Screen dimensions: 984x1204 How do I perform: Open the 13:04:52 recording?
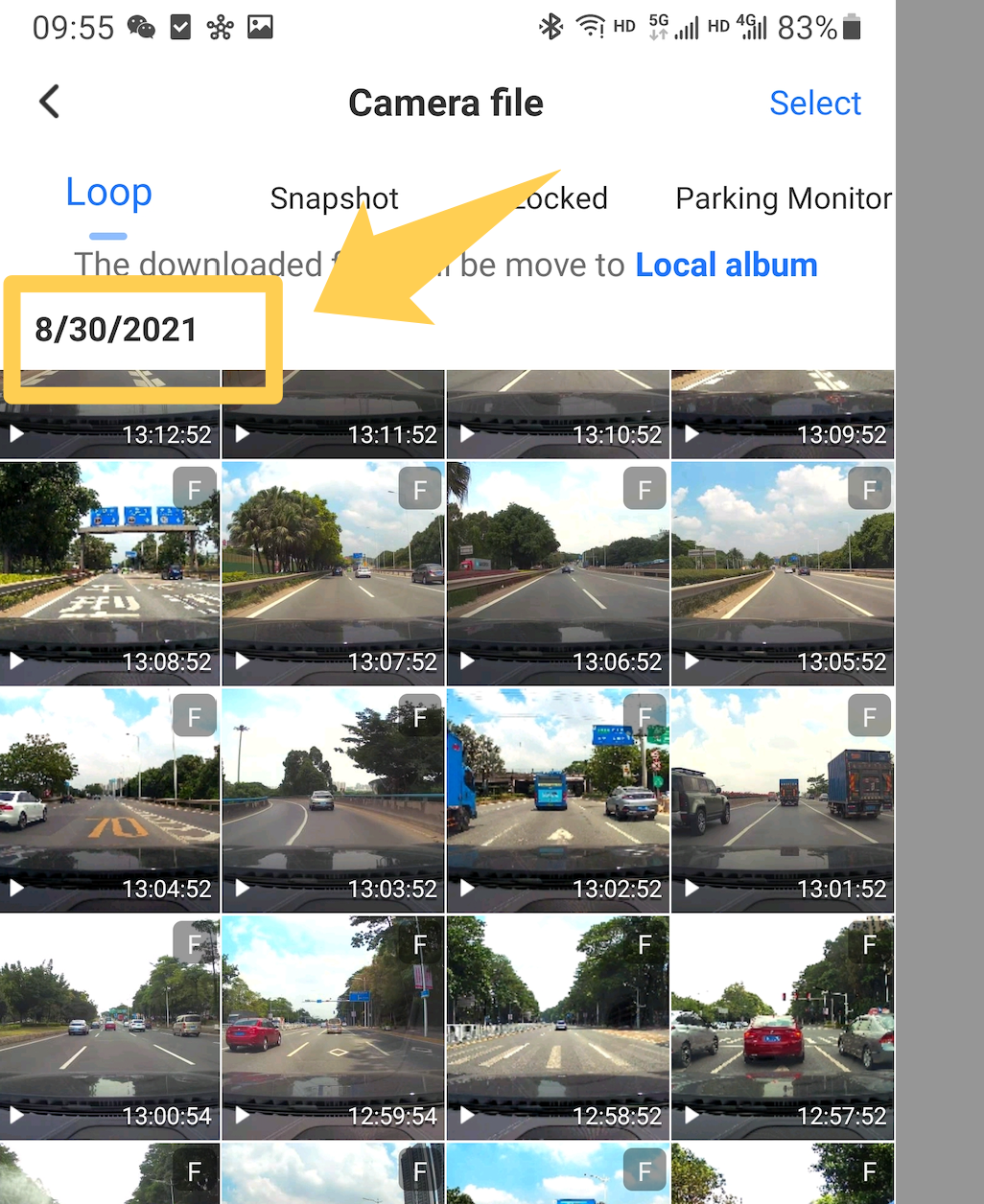coord(109,800)
